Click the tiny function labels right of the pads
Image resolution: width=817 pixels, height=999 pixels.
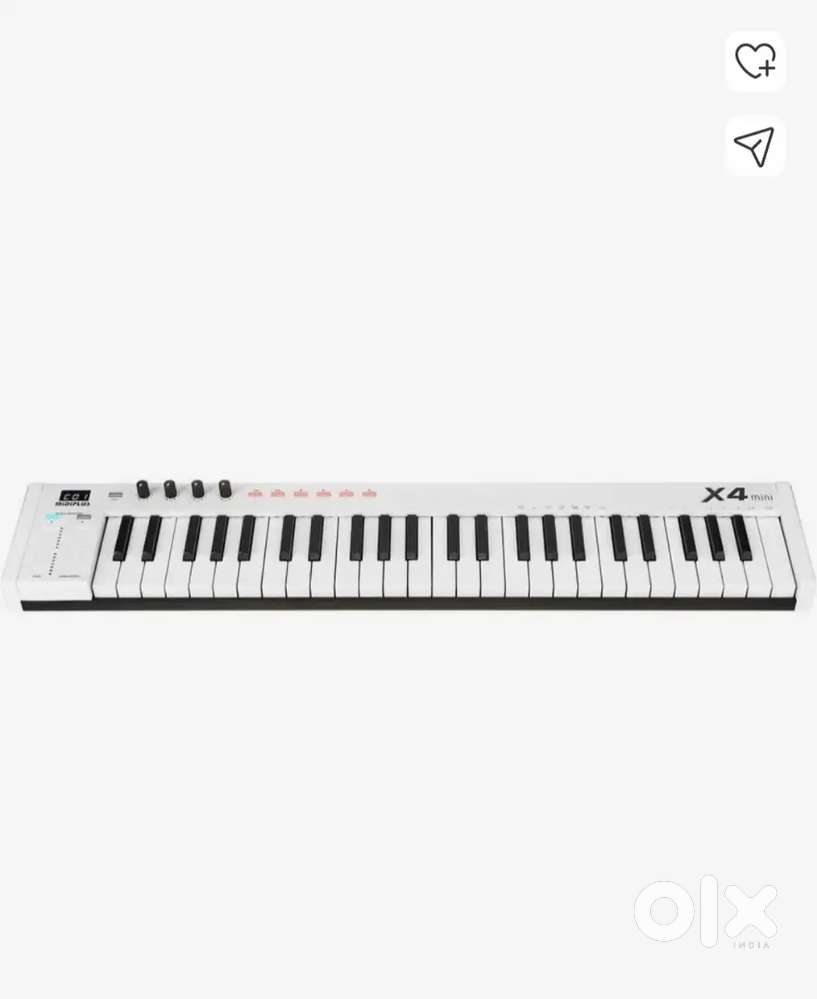click(x=560, y=506)
